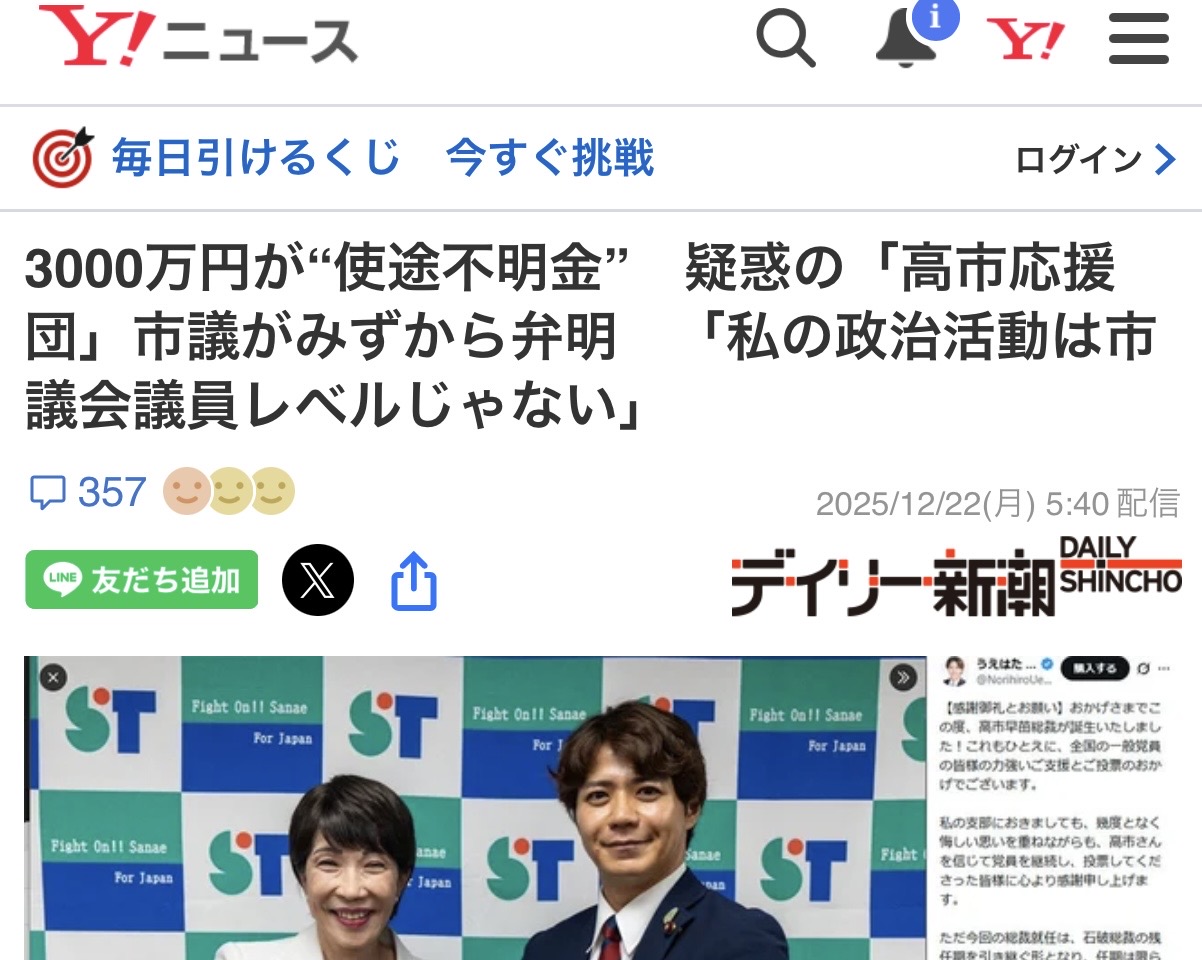The width and height of the screenshot is (1202, 960).
Task: Open the search magnifier icon
Action: [x=785, y=40]
